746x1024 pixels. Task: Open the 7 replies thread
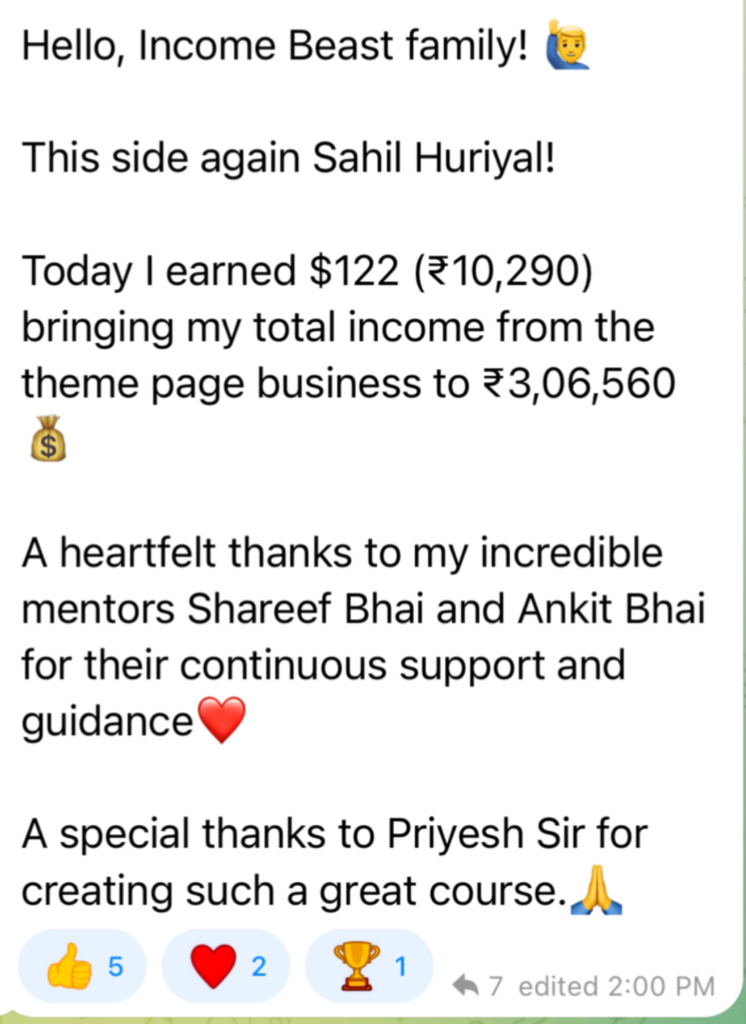pyautogui.click(x=477, y=986)
